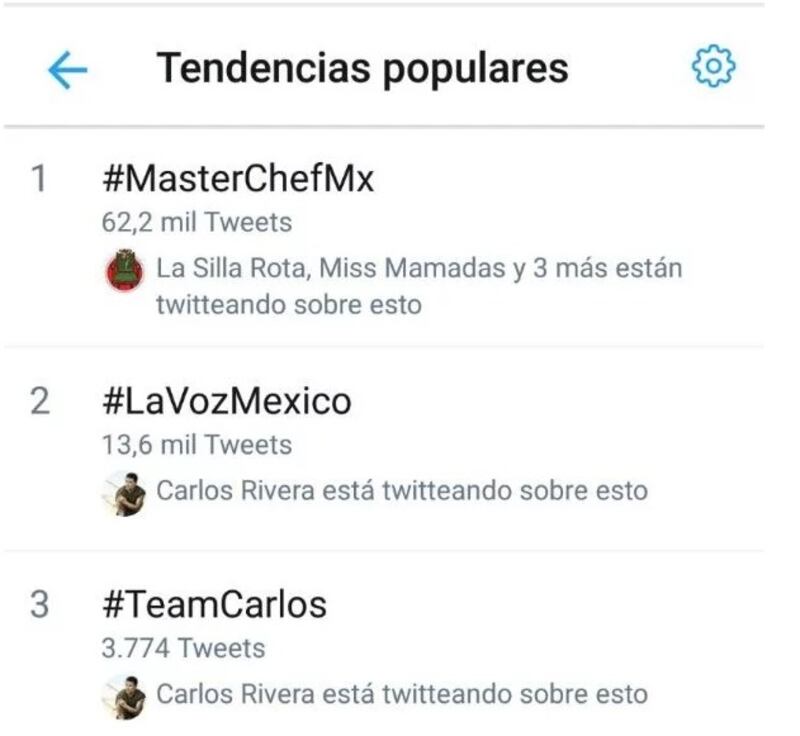View the #LaVozMexico trending topic

coord(227,402)
